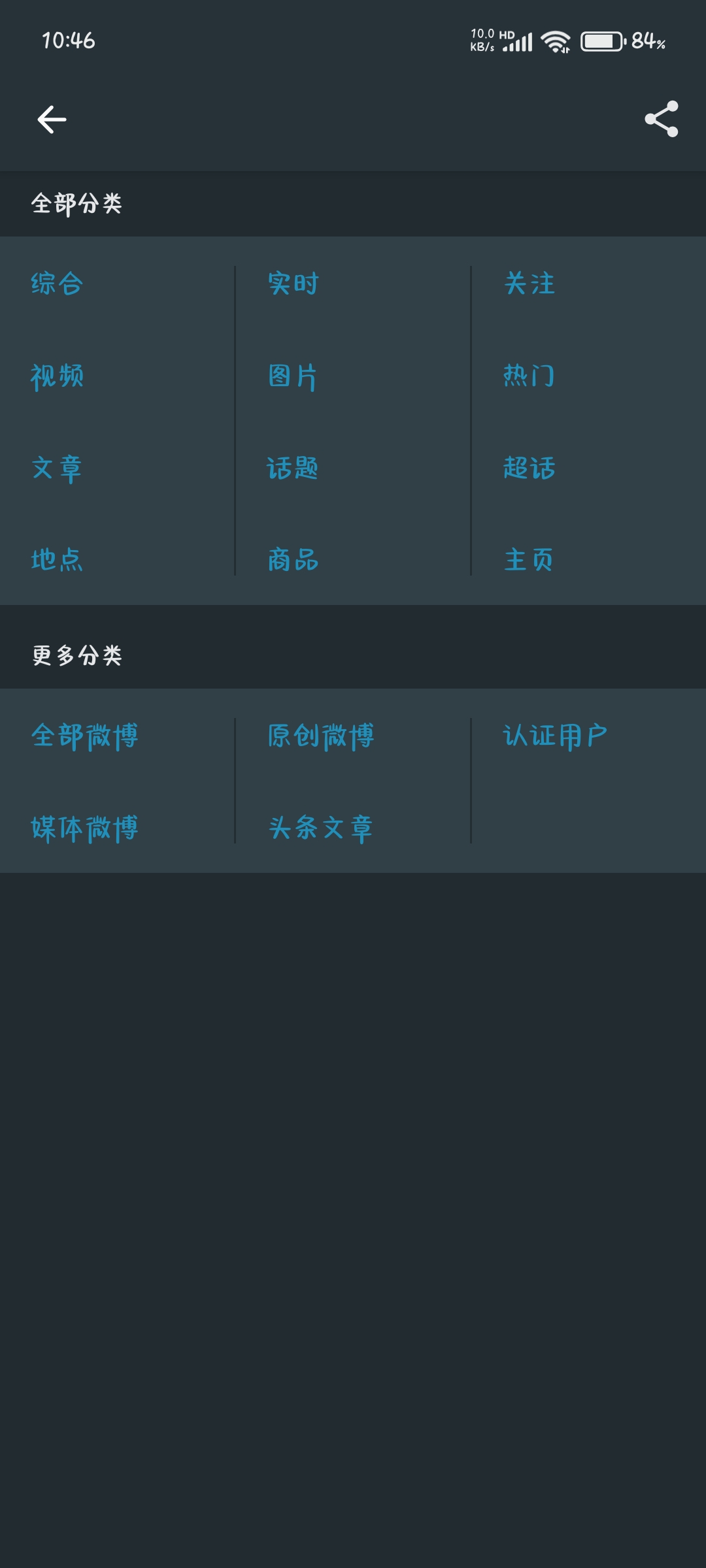The width and height of the screenshot is (706, 1568).
Task: Select the 图片 category
Action: coord(294,376)
